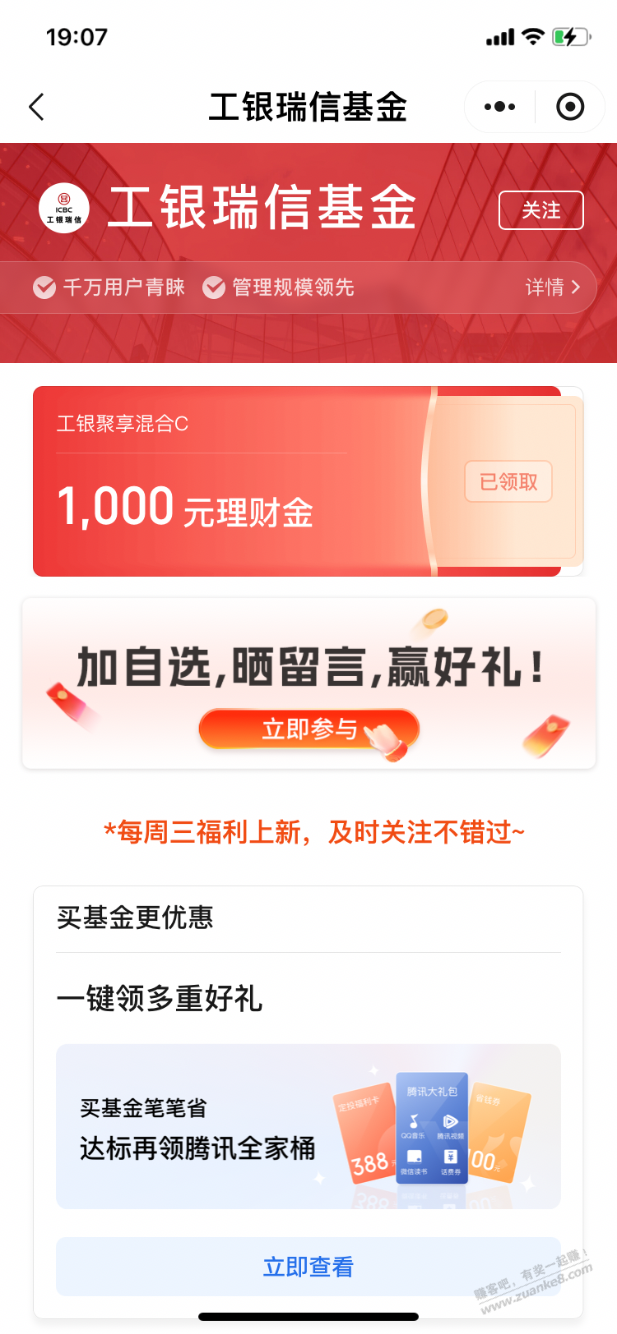Tap 立即查看 to view gifts
Image resolution: width=617 pixels, height=1334 pixels.
point(308,1267)
